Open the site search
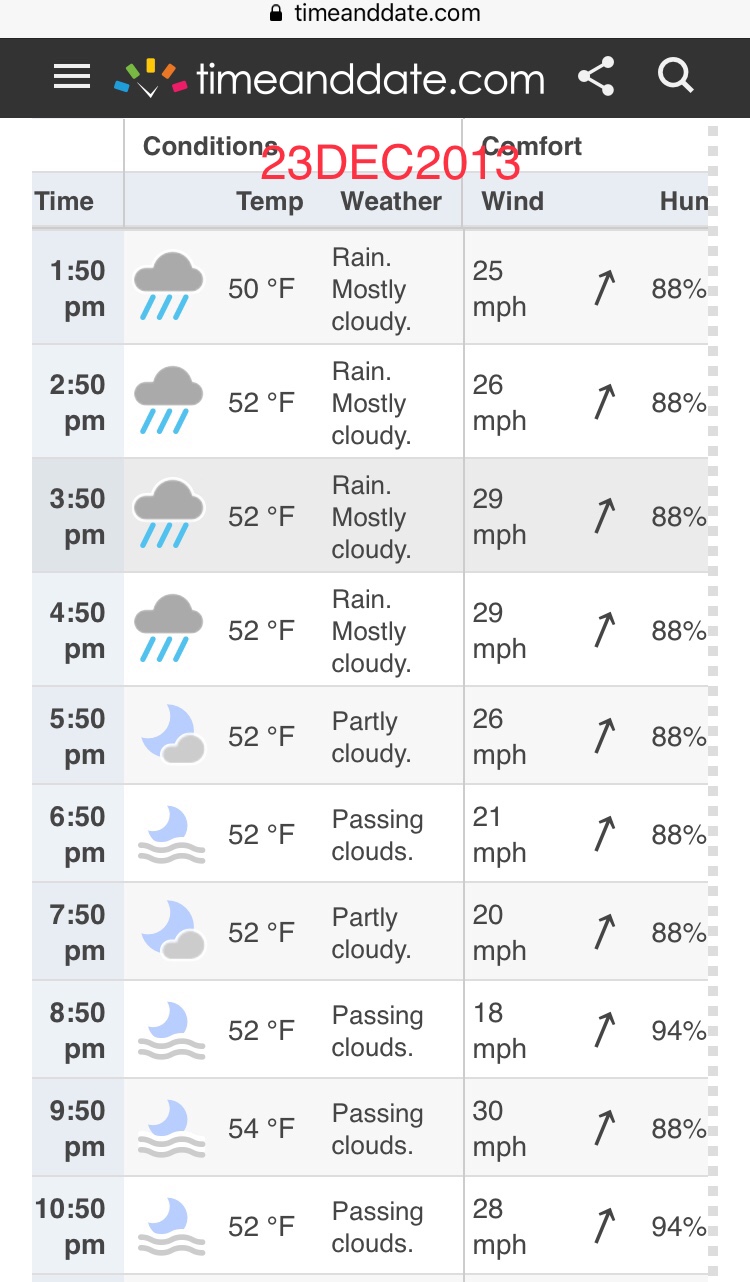 (x=676, y=76)
